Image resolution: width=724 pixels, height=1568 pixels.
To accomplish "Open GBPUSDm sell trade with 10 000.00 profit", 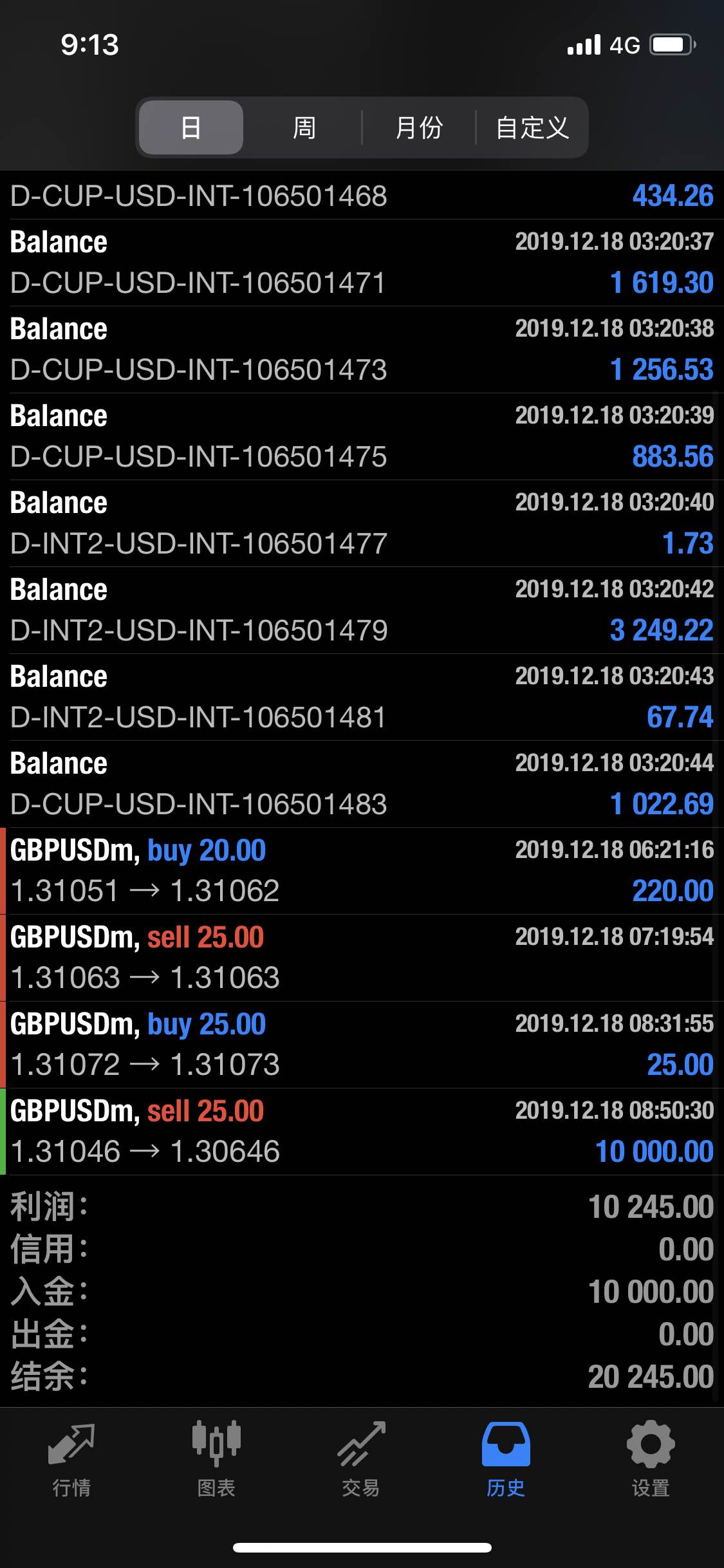I will (x=362, y=1132).
